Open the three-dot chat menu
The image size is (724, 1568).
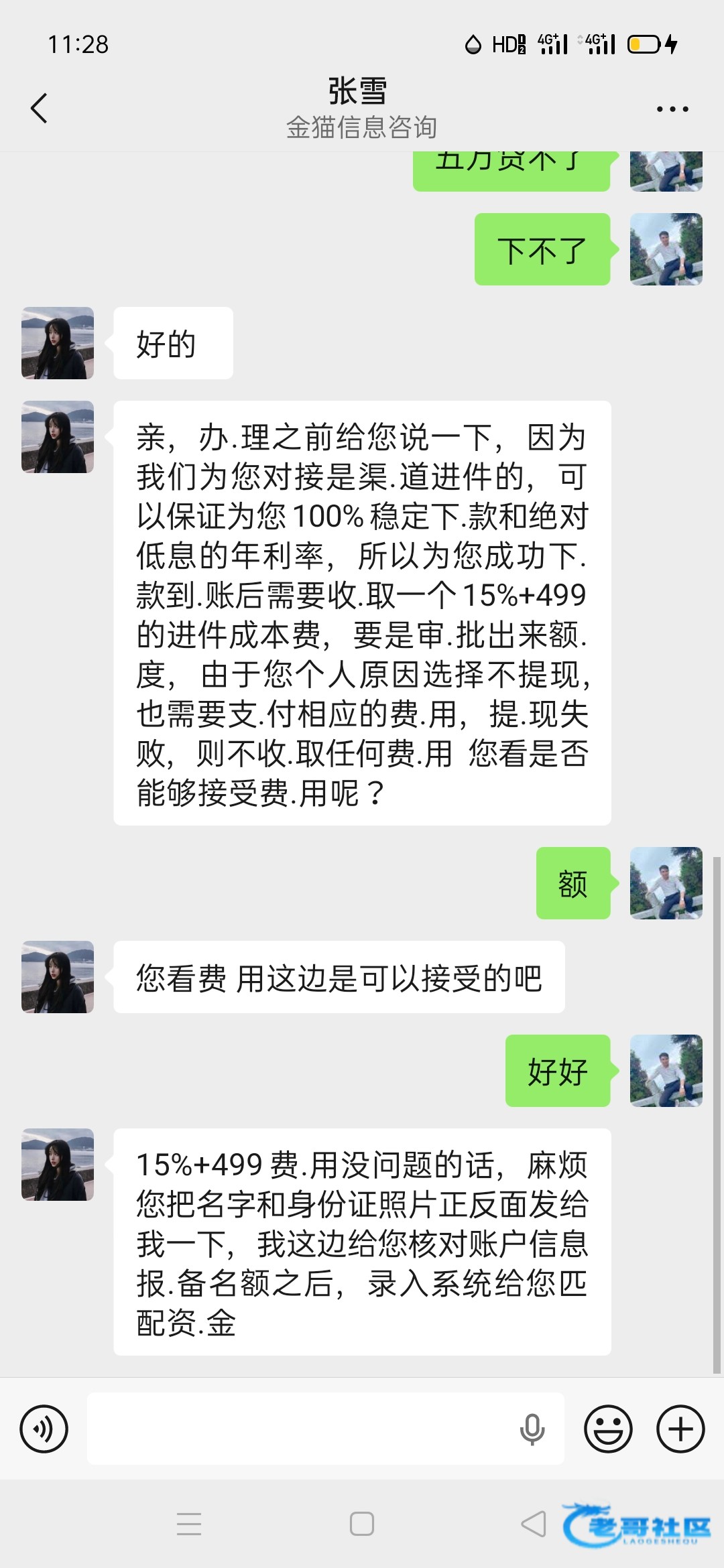672,109
